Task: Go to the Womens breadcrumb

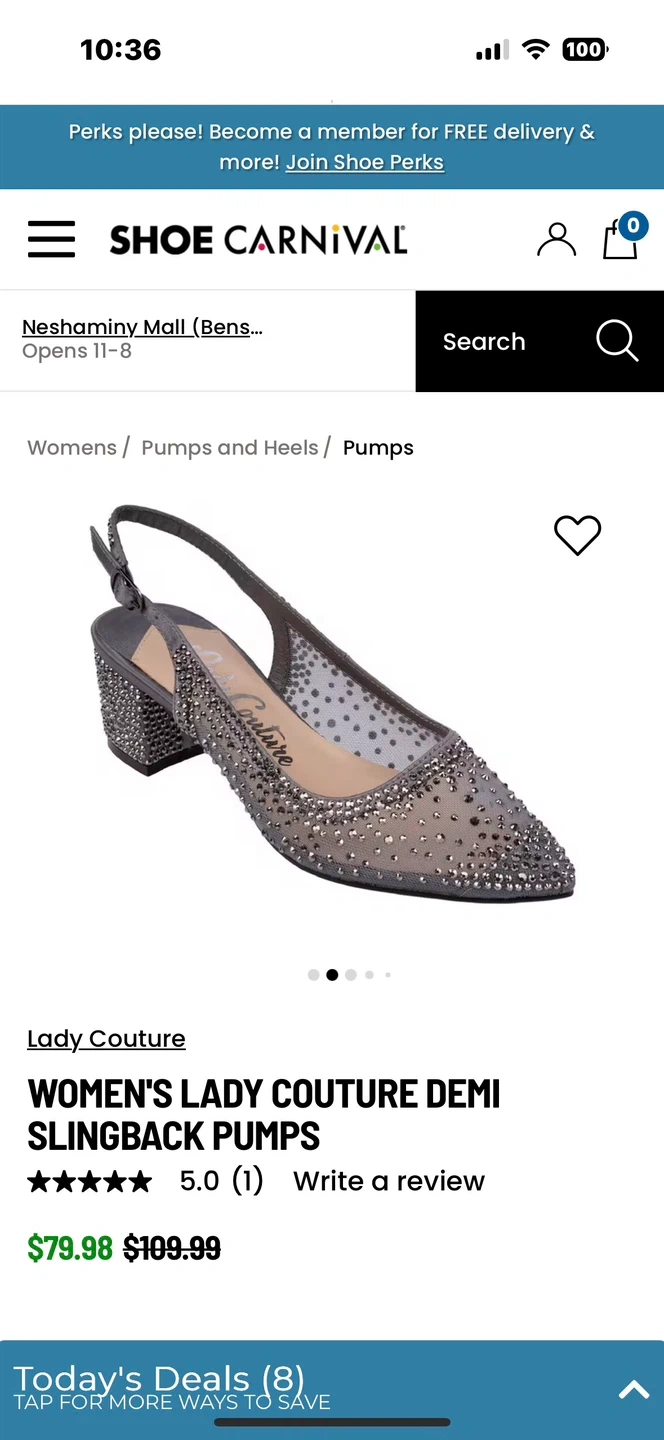Action: (x=72, y=448)
